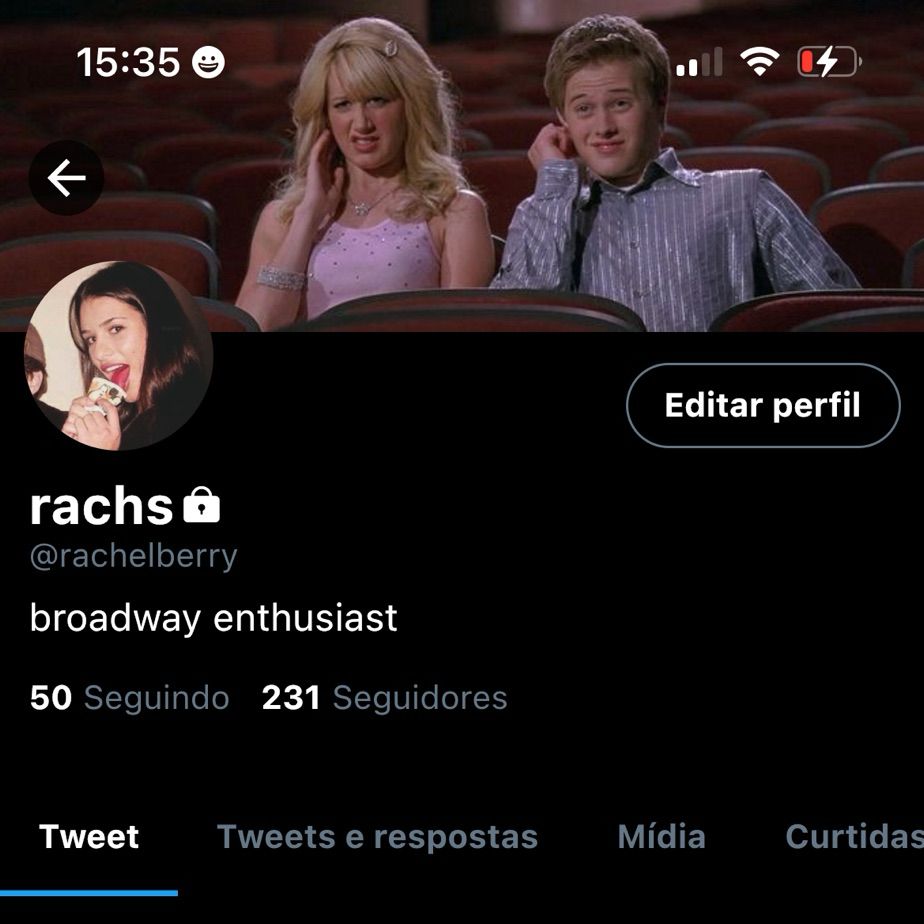This screenshot has height=924, width=924.
Task: Tap the Editar perfil button
Action: coord(763,405)
